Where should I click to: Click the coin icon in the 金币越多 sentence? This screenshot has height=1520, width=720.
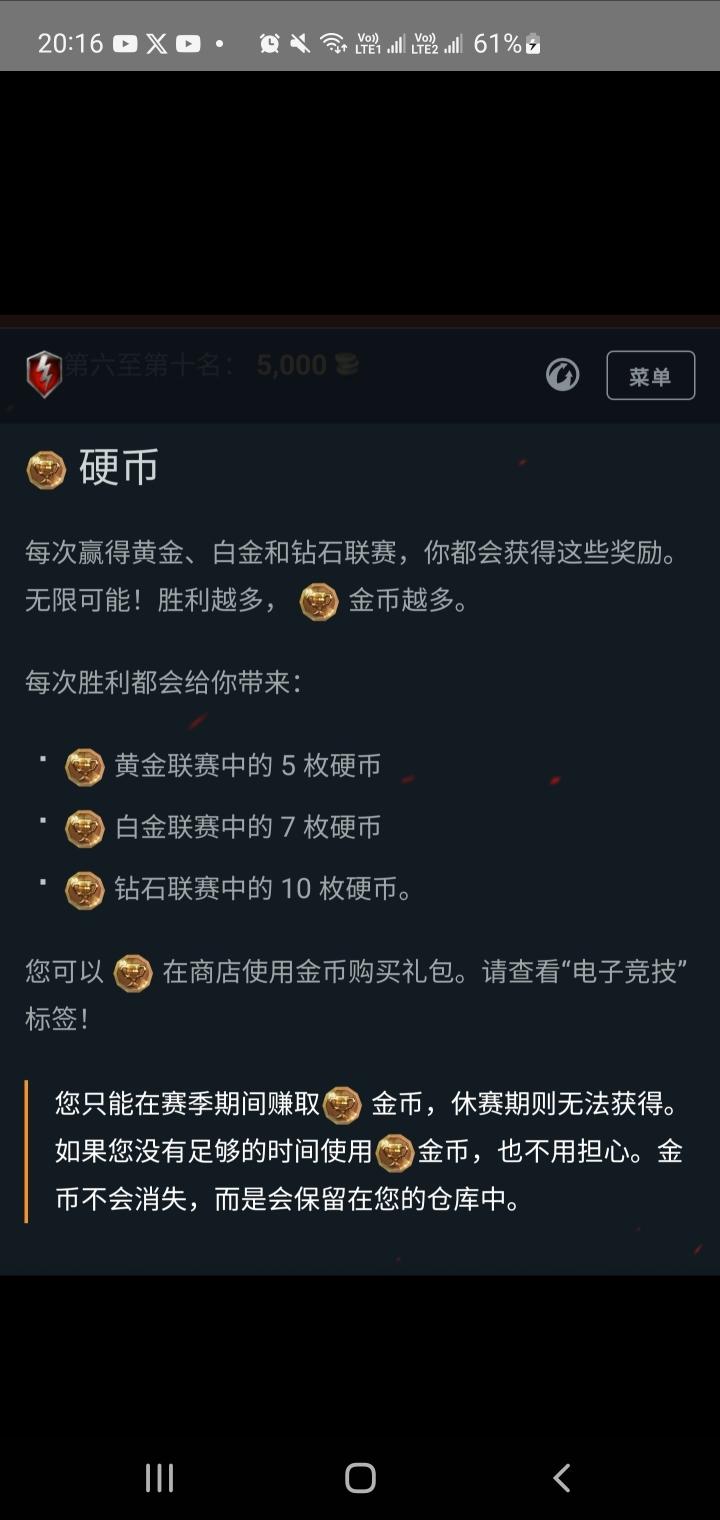coord(320,604)
